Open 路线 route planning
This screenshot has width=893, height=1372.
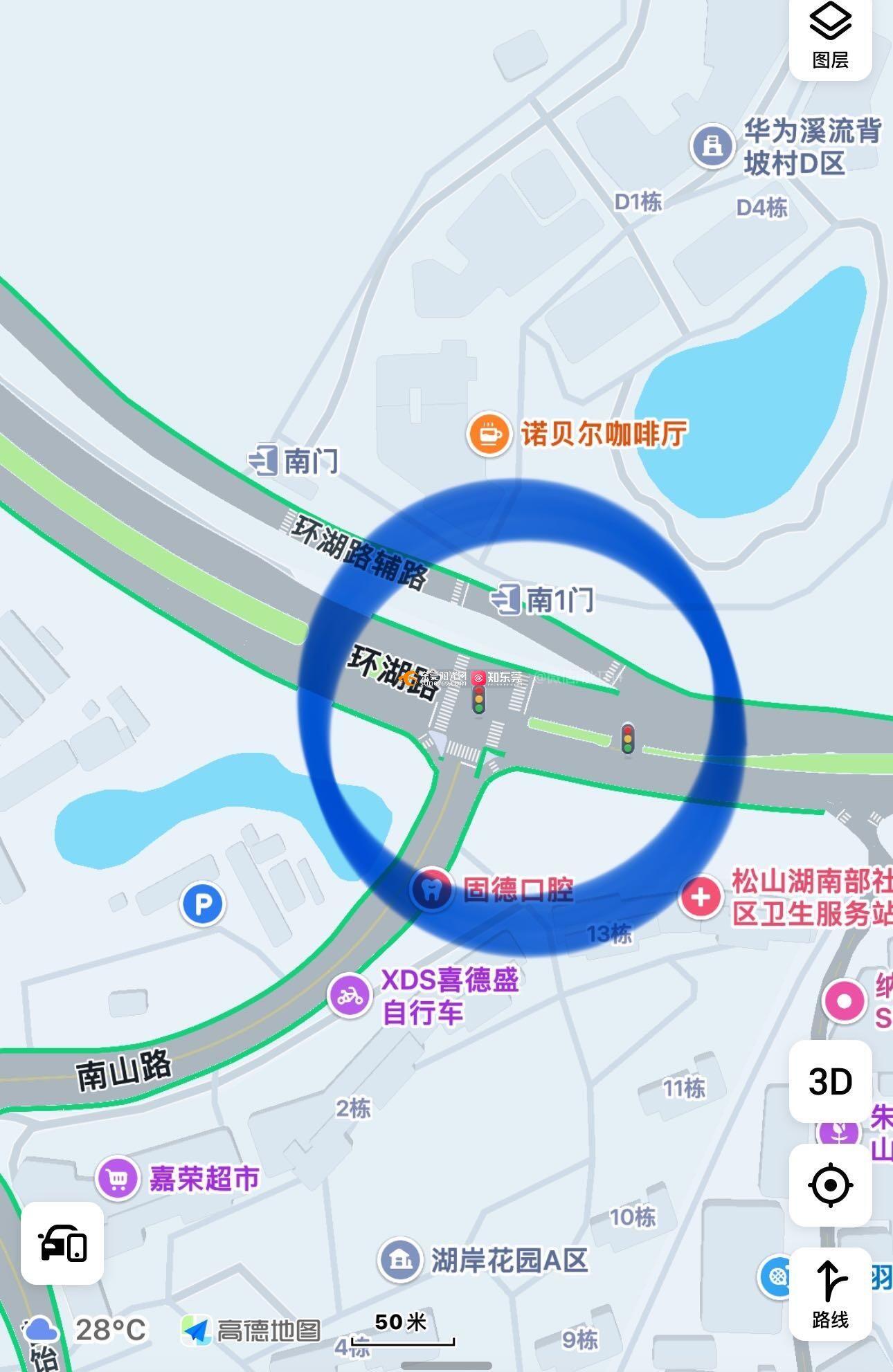[830, 1294]
